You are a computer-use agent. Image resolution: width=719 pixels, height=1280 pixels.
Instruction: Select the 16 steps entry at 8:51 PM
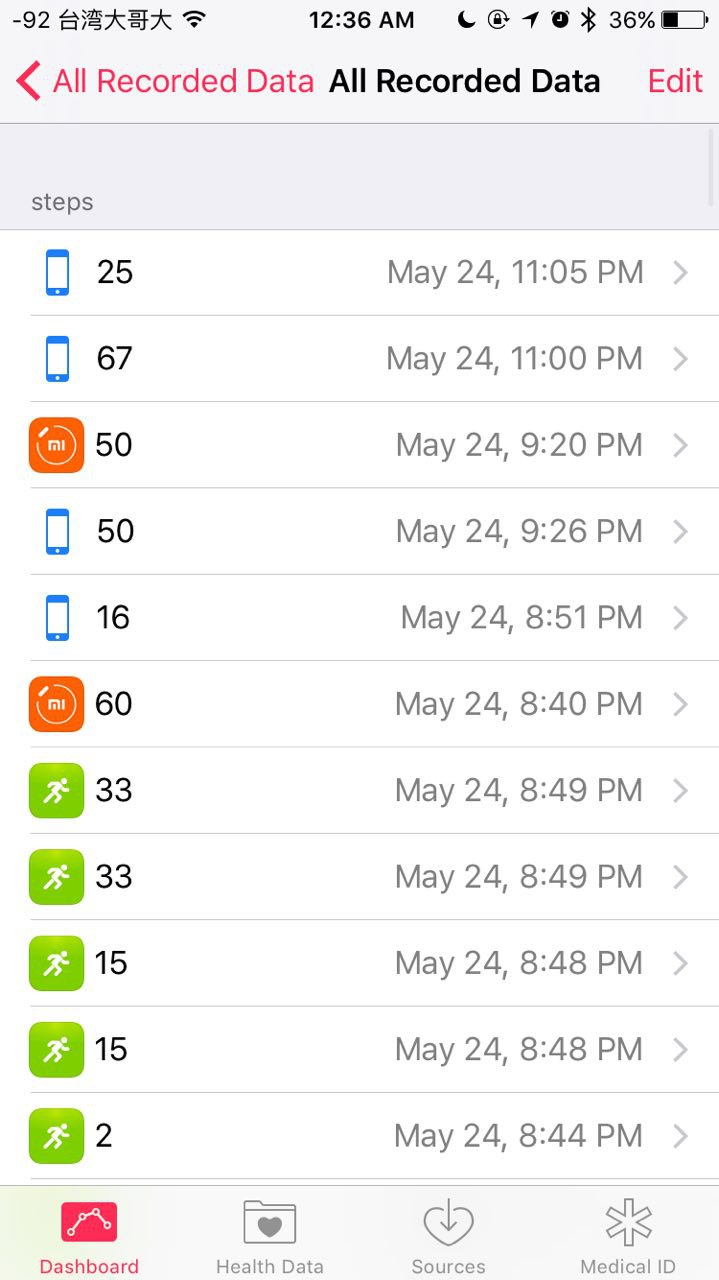[x=360, y=617]
